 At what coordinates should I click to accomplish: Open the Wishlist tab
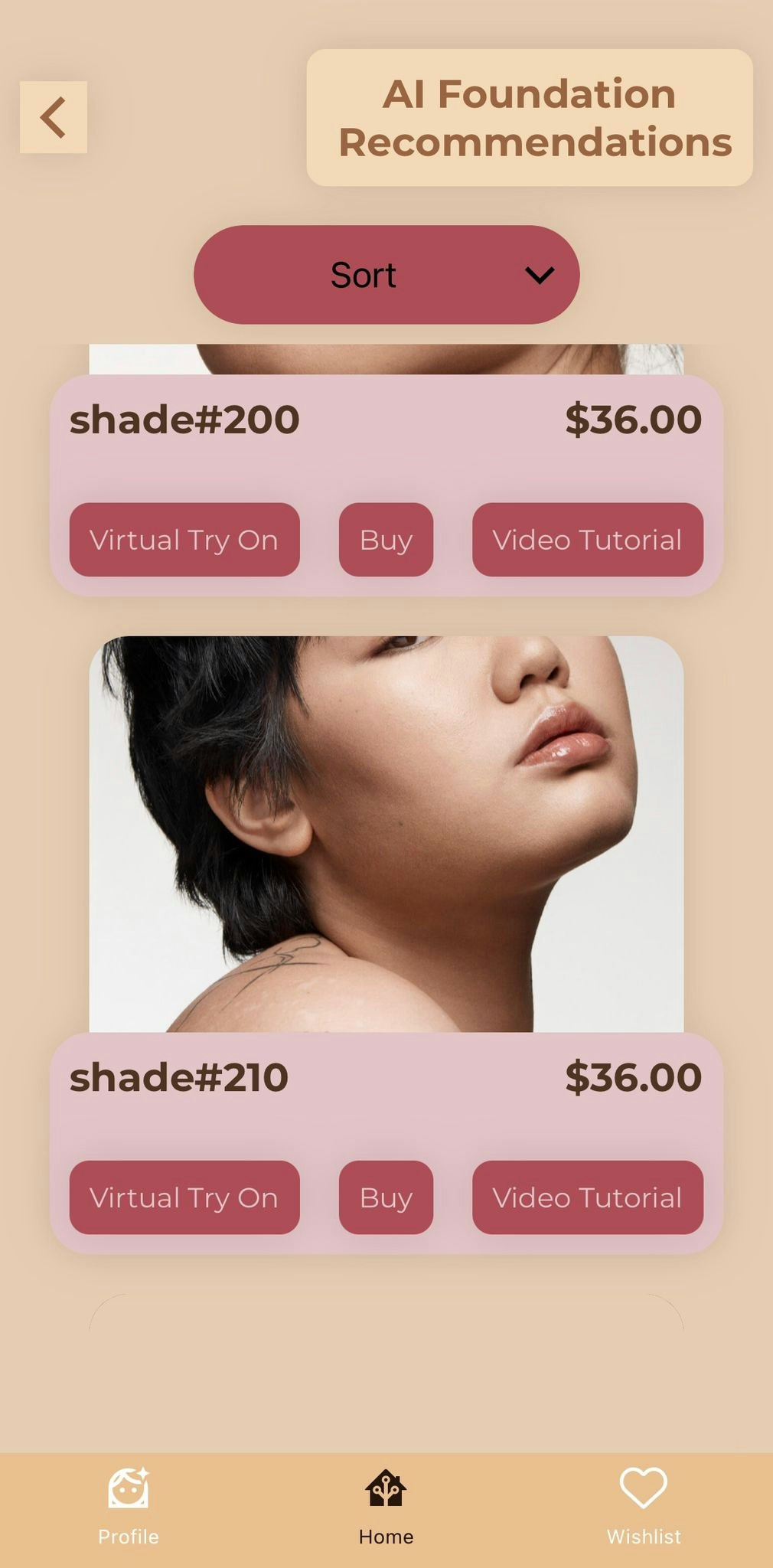pyautogui.click(x=643, y=1507)
